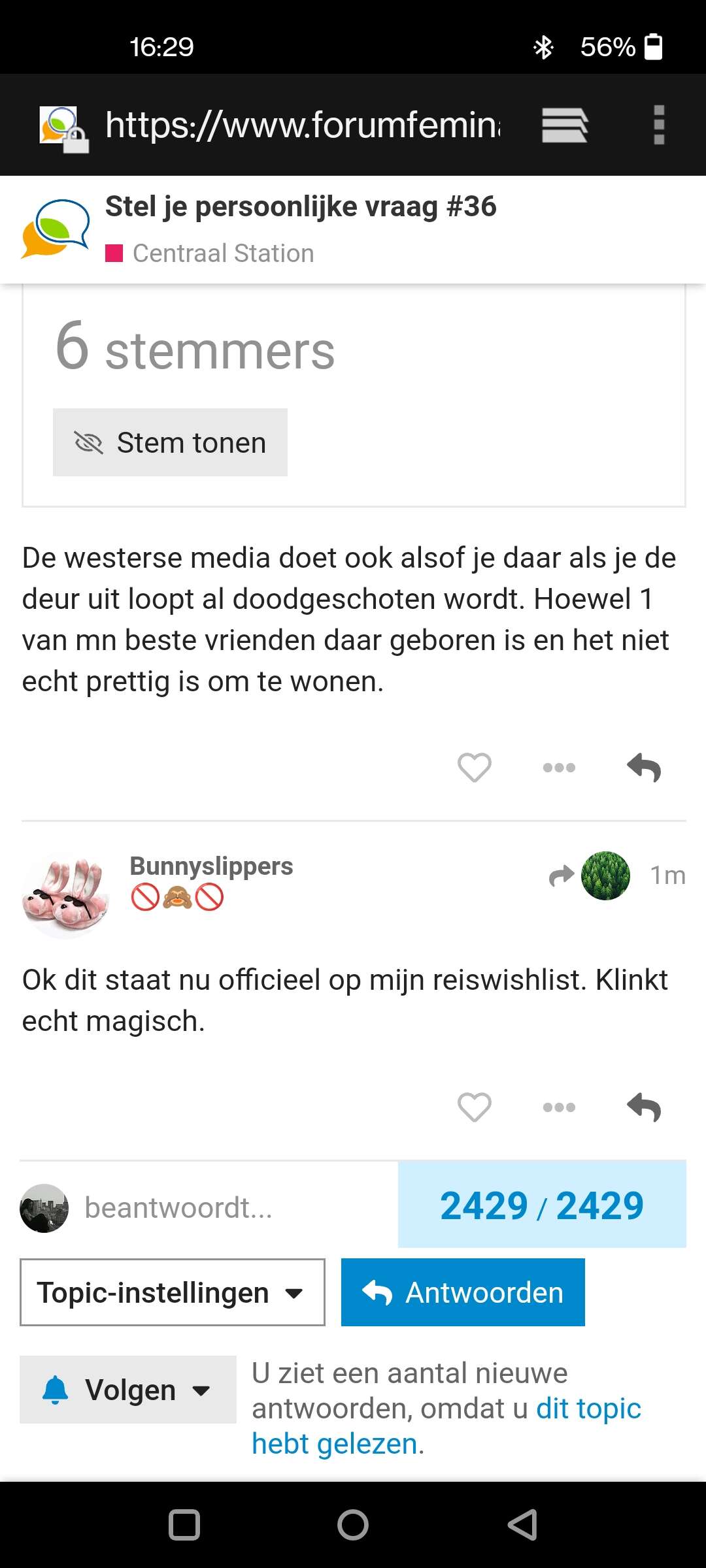Open the forum logo home link
The image size is (706, 1568).
pyautogui.click(x=56, y=229)
